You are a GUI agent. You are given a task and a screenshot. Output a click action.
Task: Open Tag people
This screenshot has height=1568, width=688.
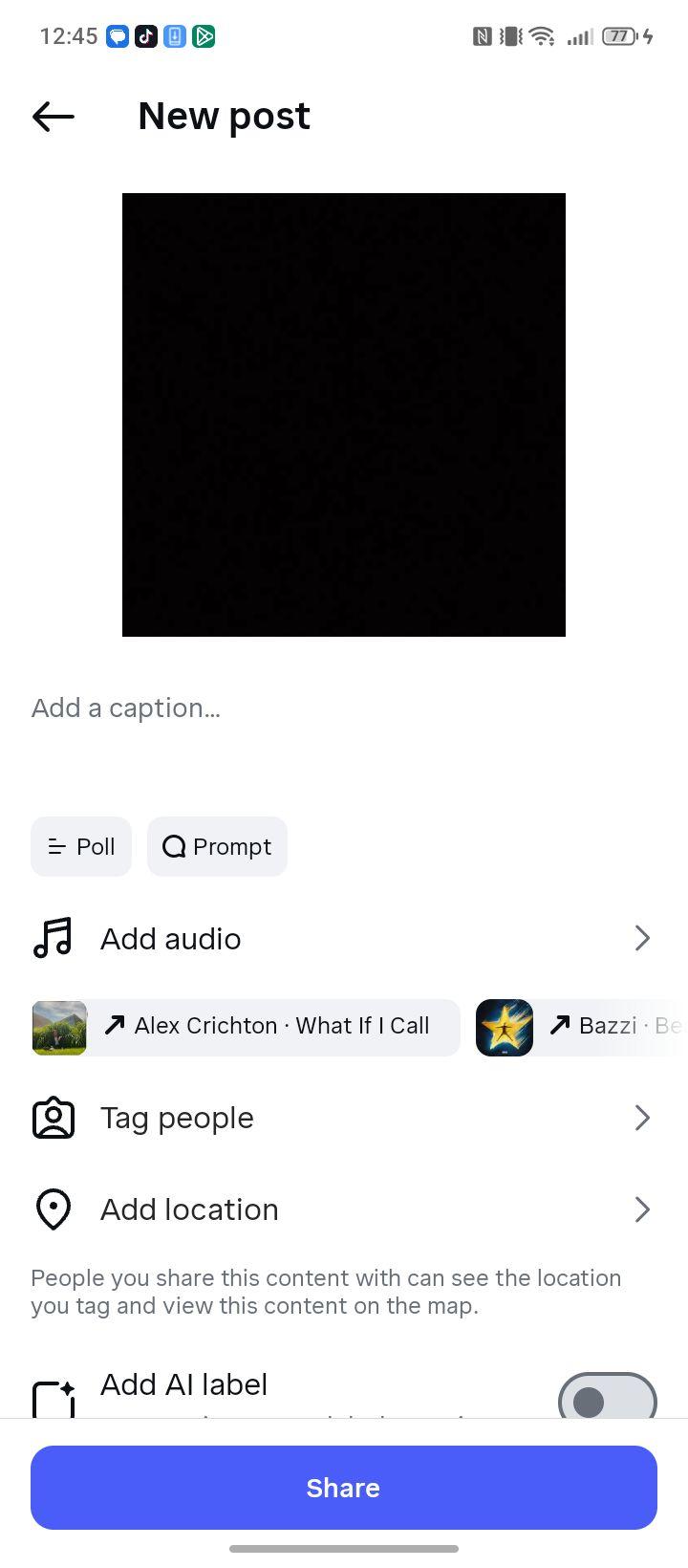point(344,1118)
